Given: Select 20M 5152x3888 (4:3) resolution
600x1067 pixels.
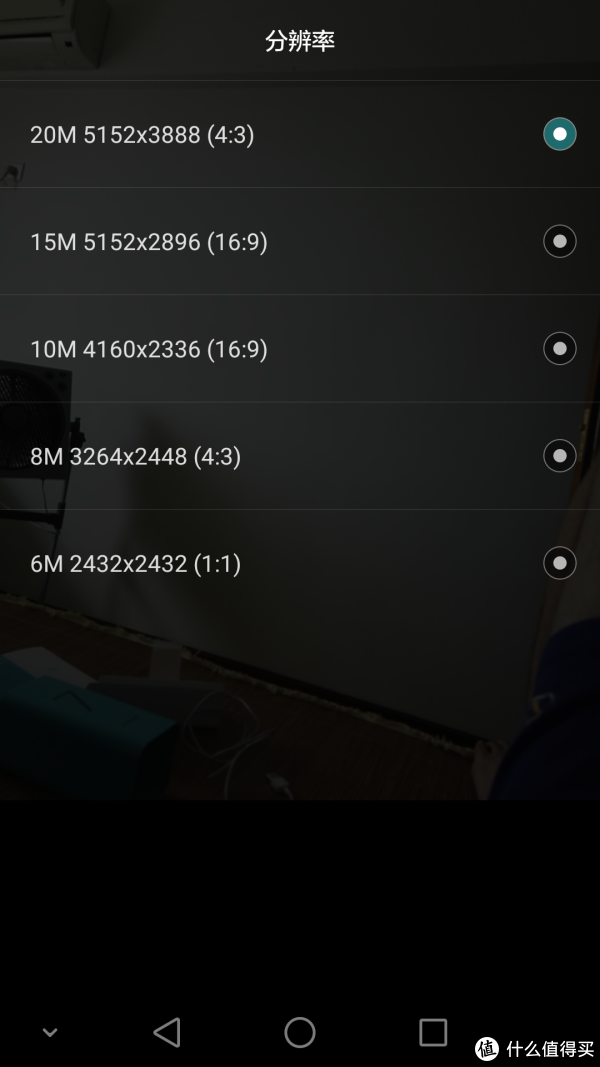Looking at the screenshot, I should coord(300,134).
